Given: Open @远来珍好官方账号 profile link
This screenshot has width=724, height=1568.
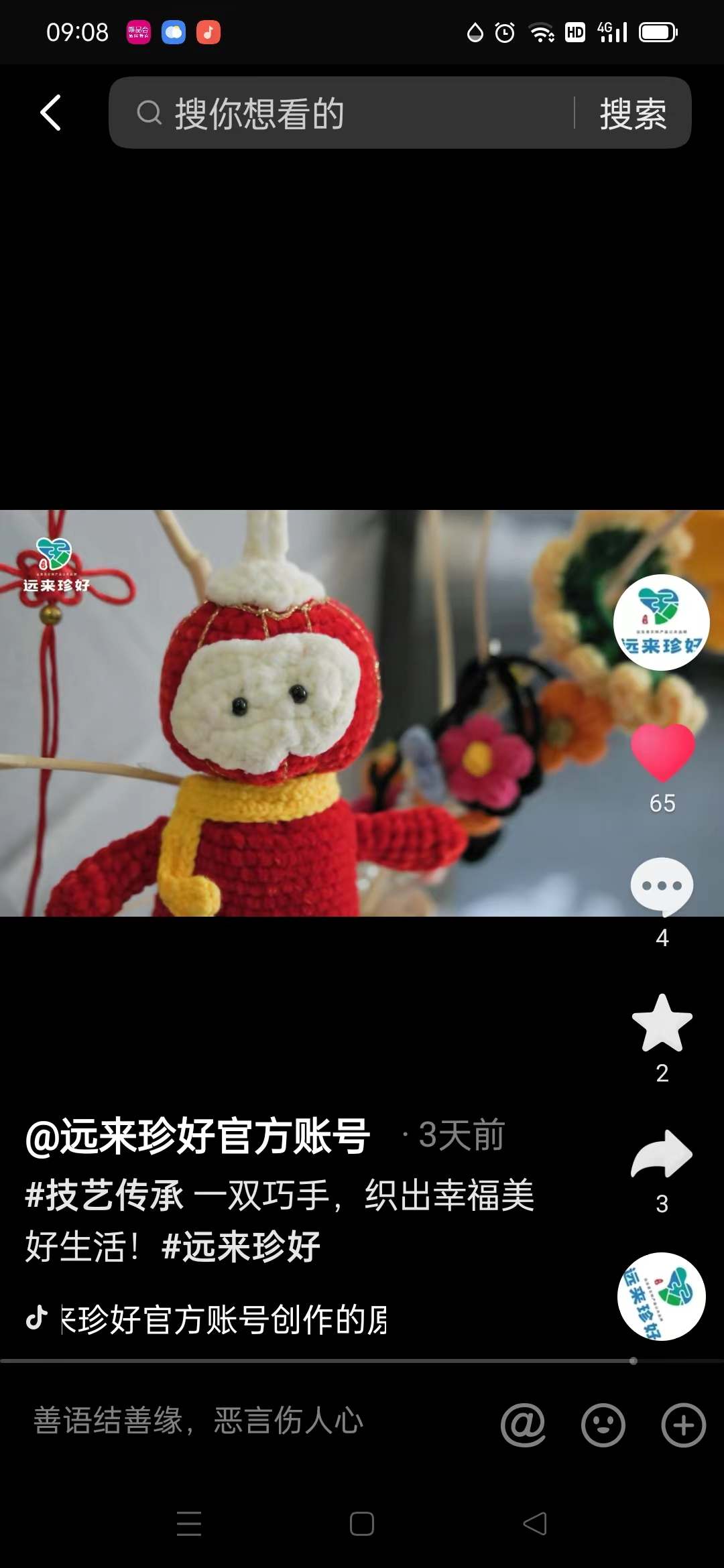Looking at the screenshot, I should point(198,1136).
